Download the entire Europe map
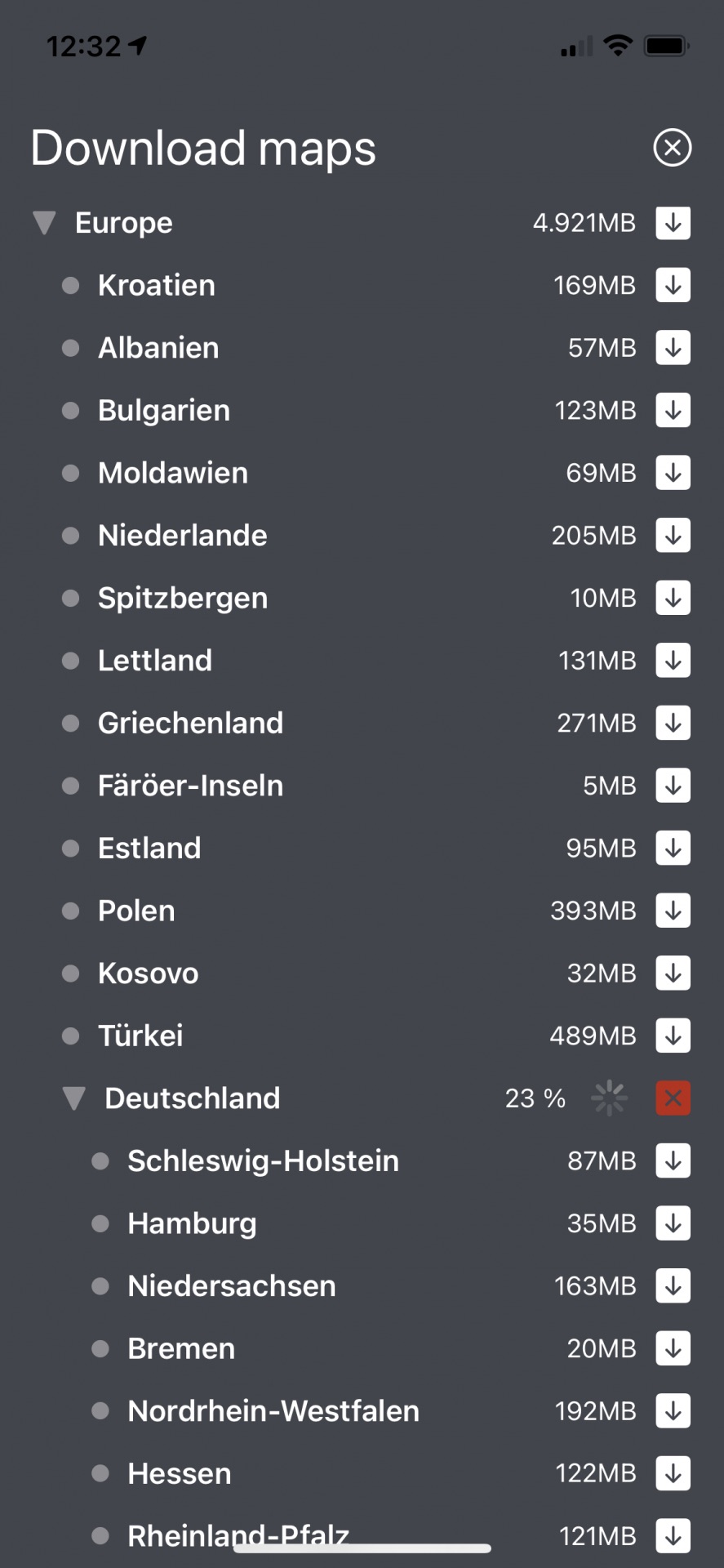 (x=673, y=223)
